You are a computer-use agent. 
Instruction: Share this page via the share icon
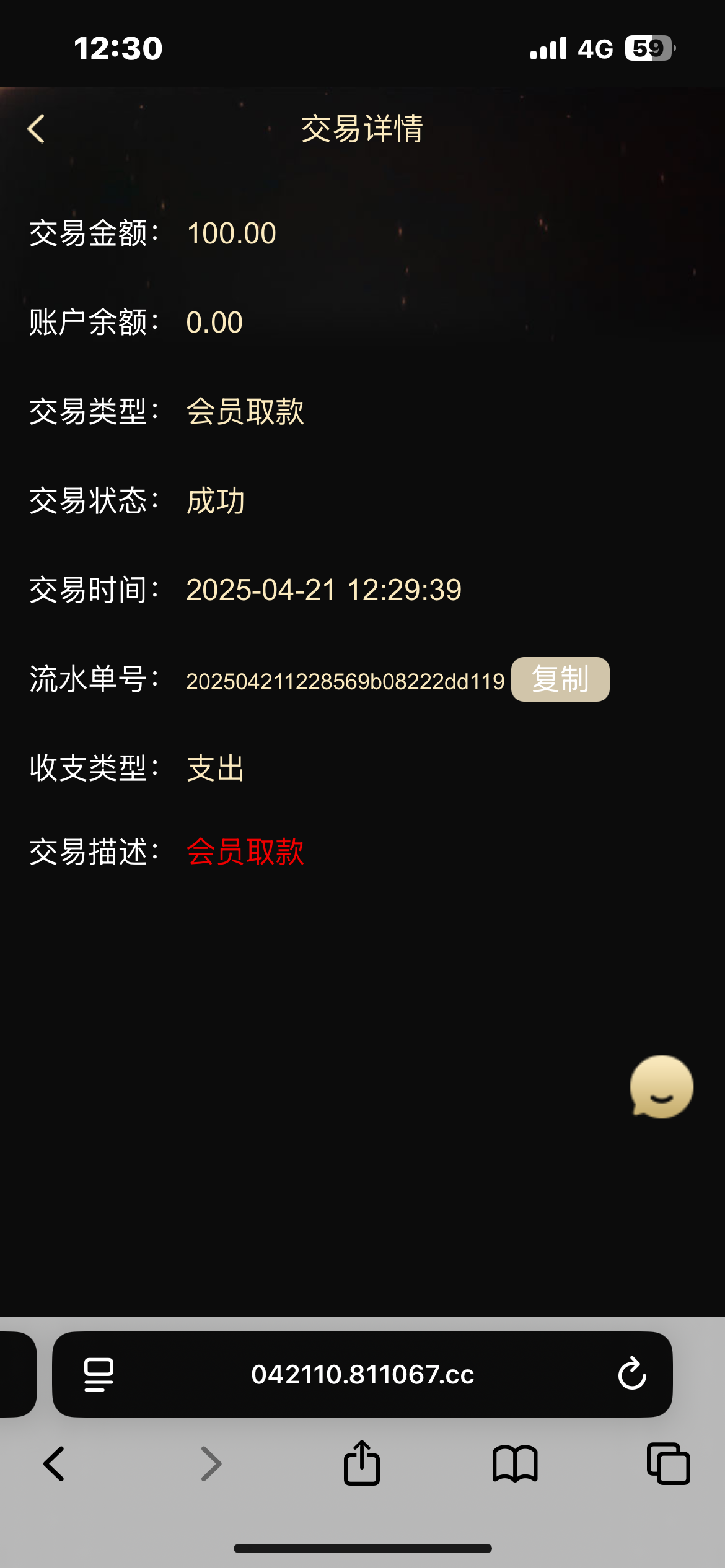[362, 1463]
